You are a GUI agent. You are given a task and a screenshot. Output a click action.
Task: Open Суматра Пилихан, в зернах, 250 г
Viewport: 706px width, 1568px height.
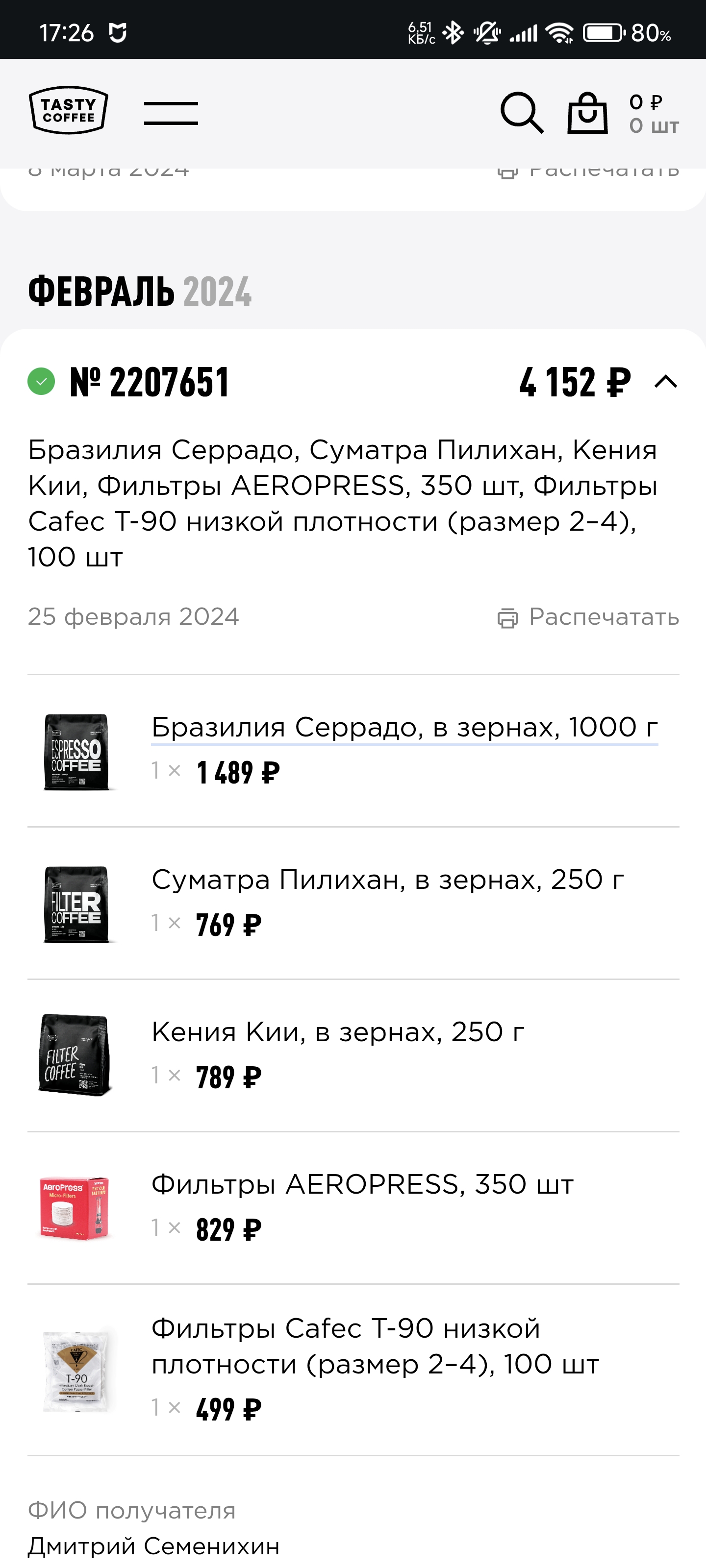pos(388,880)
